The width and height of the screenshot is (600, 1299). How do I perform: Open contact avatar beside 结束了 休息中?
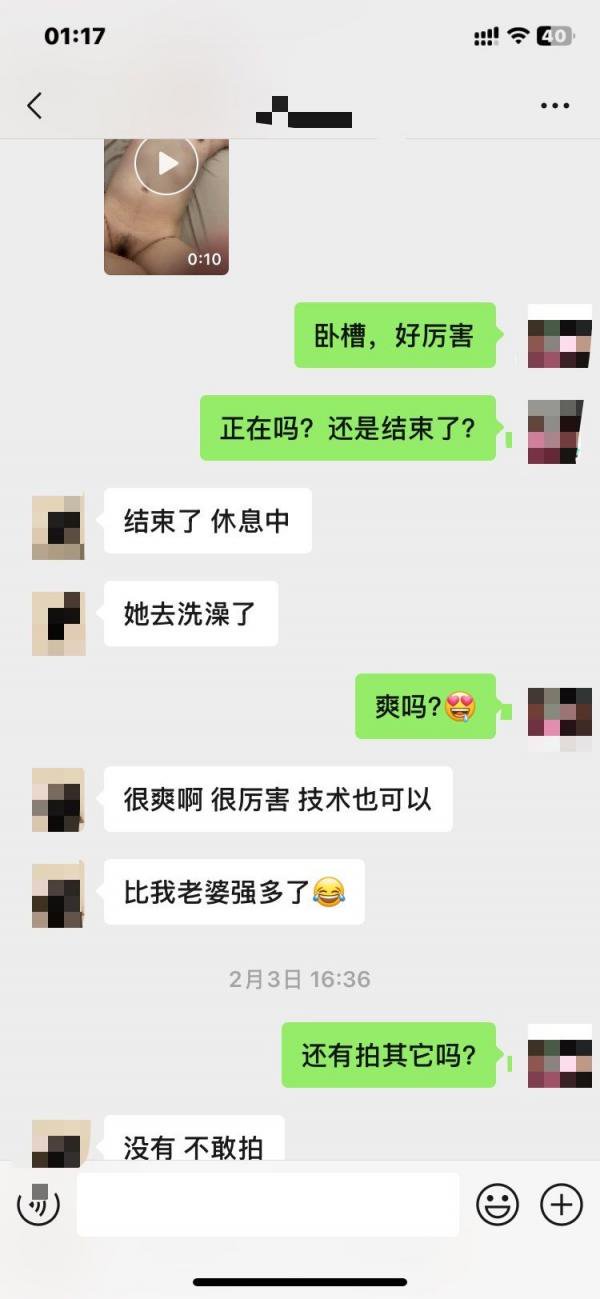58,526
